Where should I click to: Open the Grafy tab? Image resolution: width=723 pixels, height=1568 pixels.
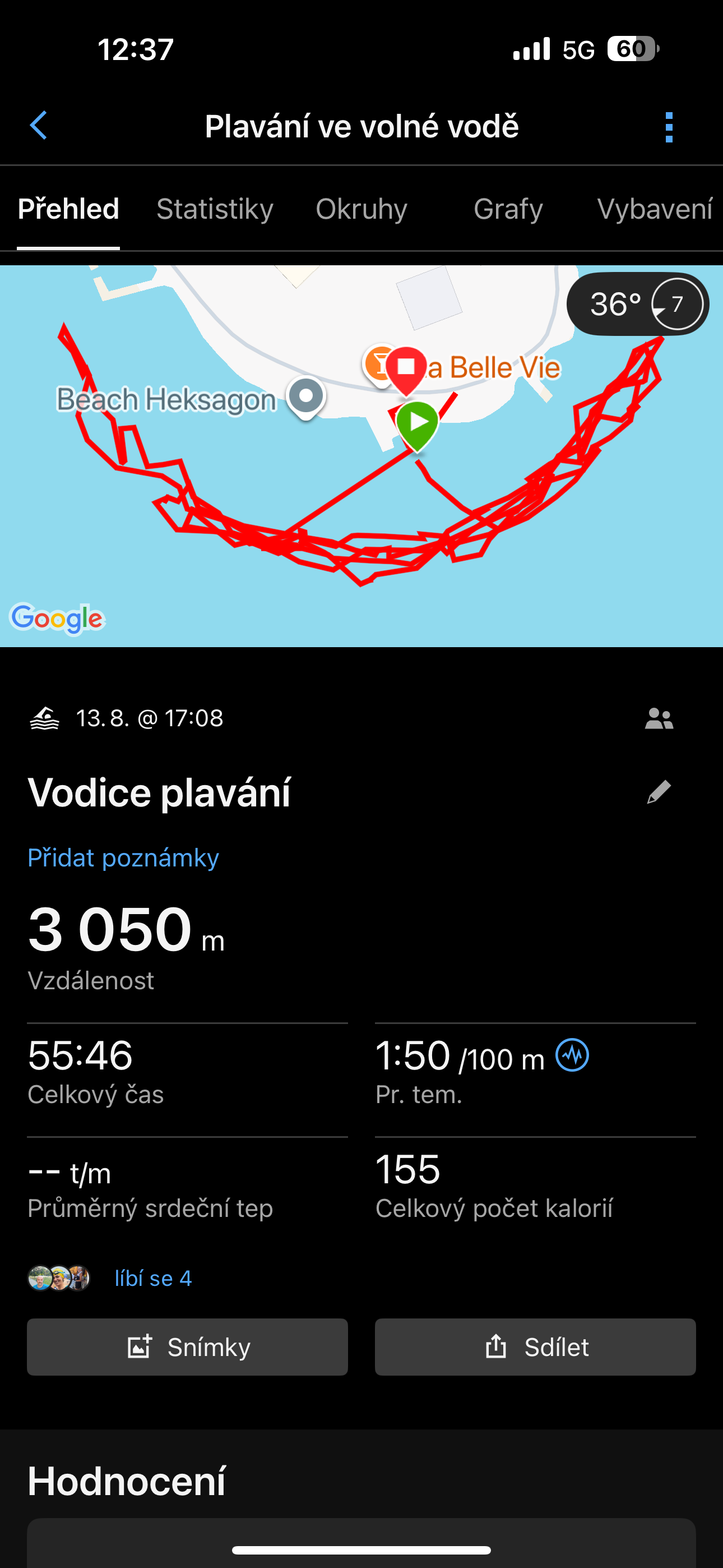508,209
